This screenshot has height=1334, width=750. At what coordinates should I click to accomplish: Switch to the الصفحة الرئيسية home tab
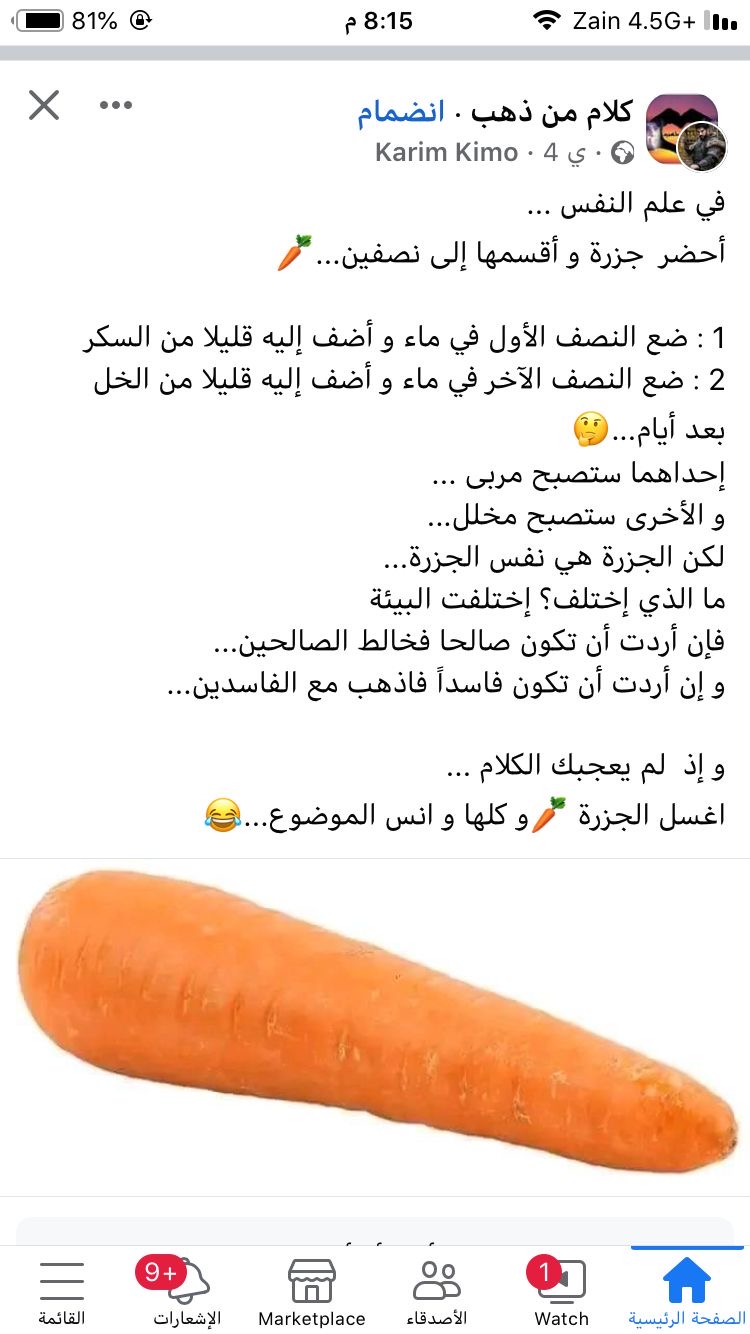[687, 1290]
